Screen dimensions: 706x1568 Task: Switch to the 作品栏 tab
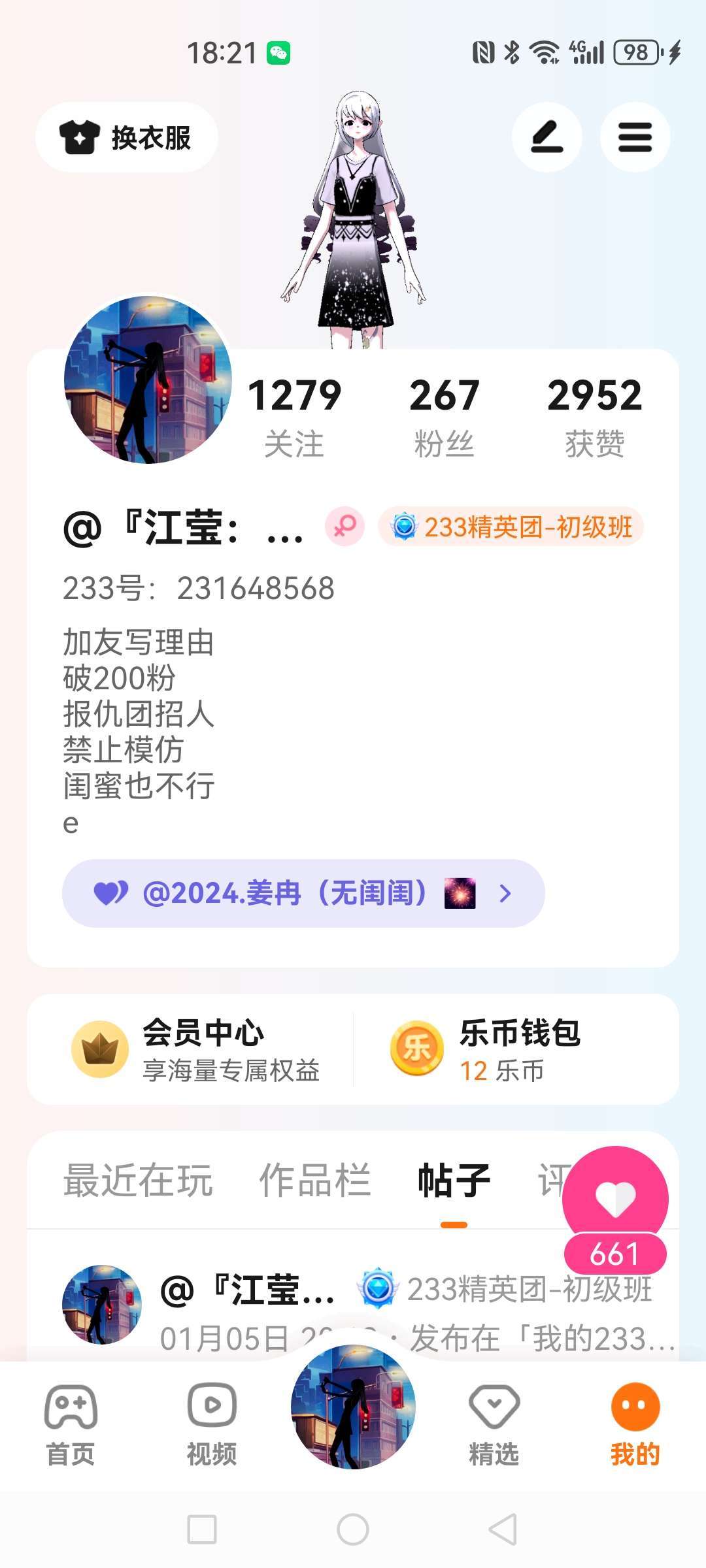[315, 1181]
